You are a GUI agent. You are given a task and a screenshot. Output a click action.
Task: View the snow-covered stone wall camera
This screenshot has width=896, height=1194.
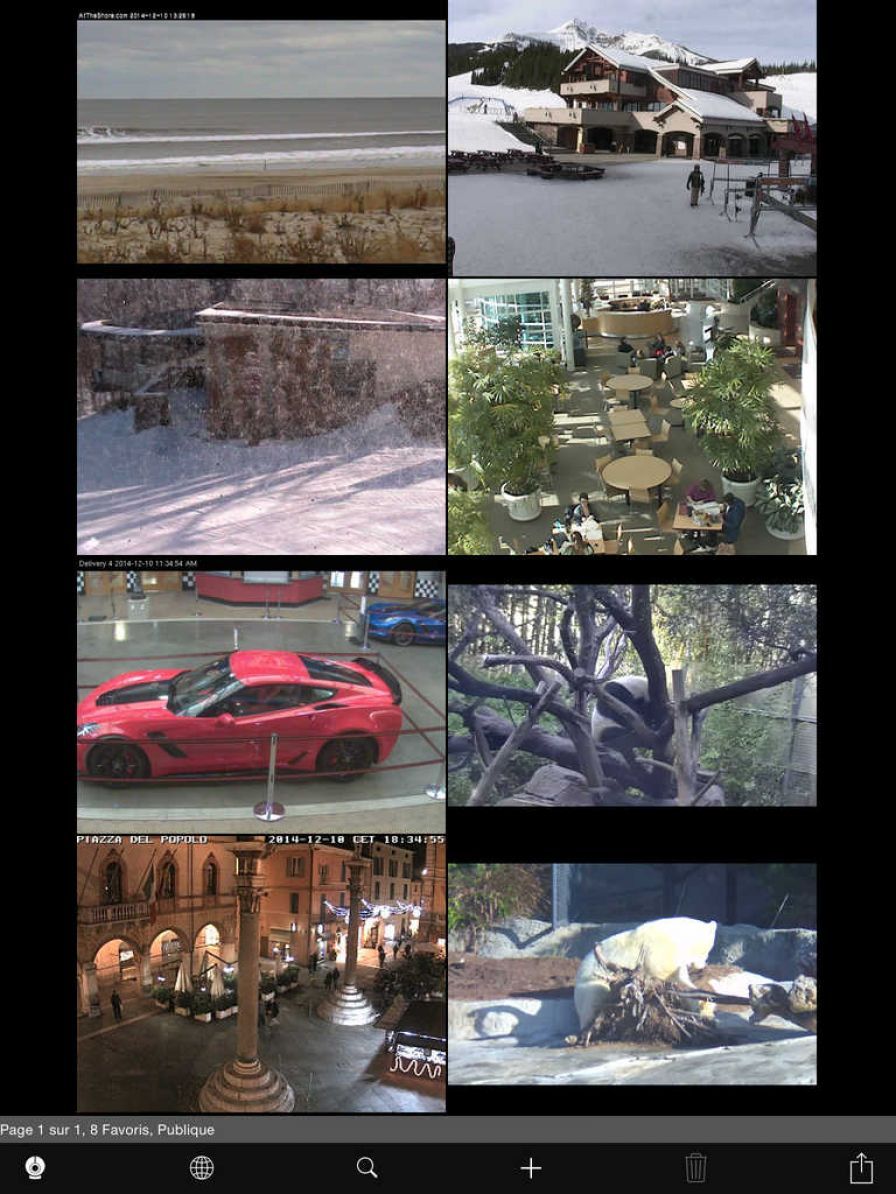[261, 416]
